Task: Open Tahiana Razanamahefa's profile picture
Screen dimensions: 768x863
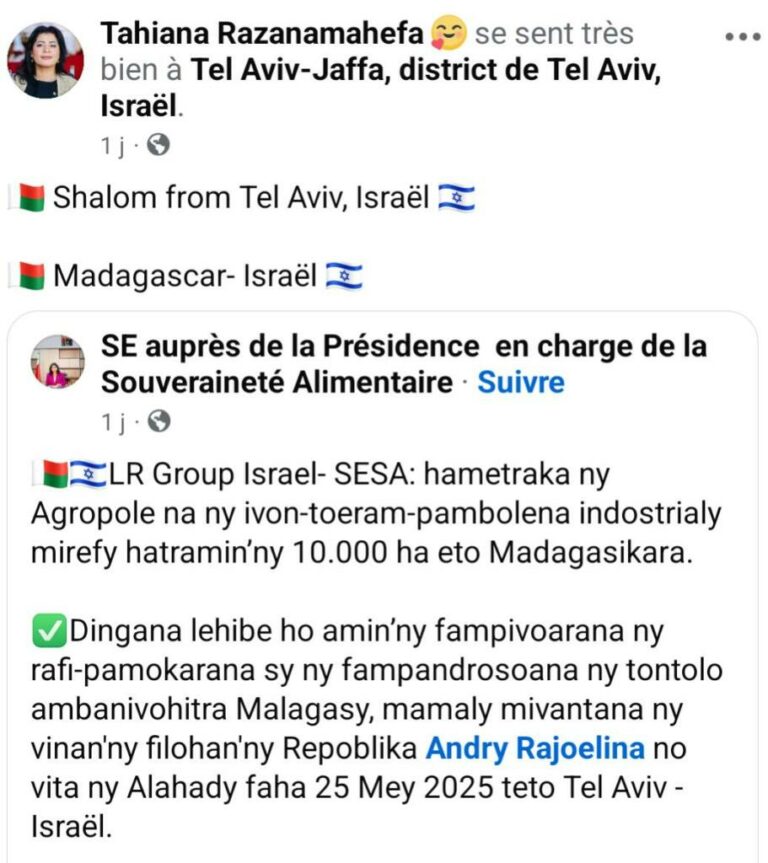Action: point(45,60)
